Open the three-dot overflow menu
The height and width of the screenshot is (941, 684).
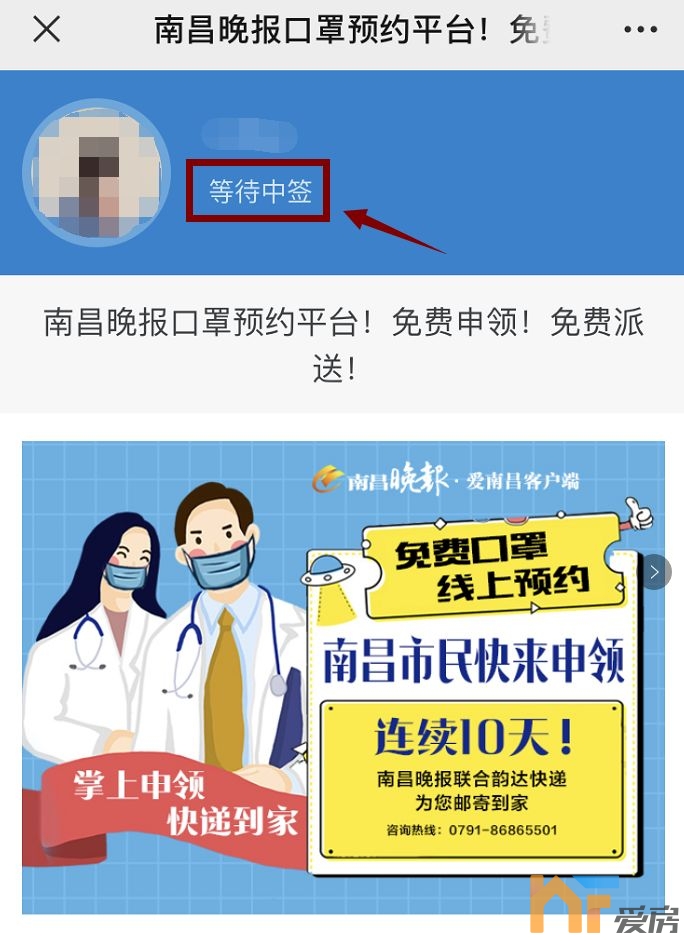pyautogui.click(x=640, y=30)
